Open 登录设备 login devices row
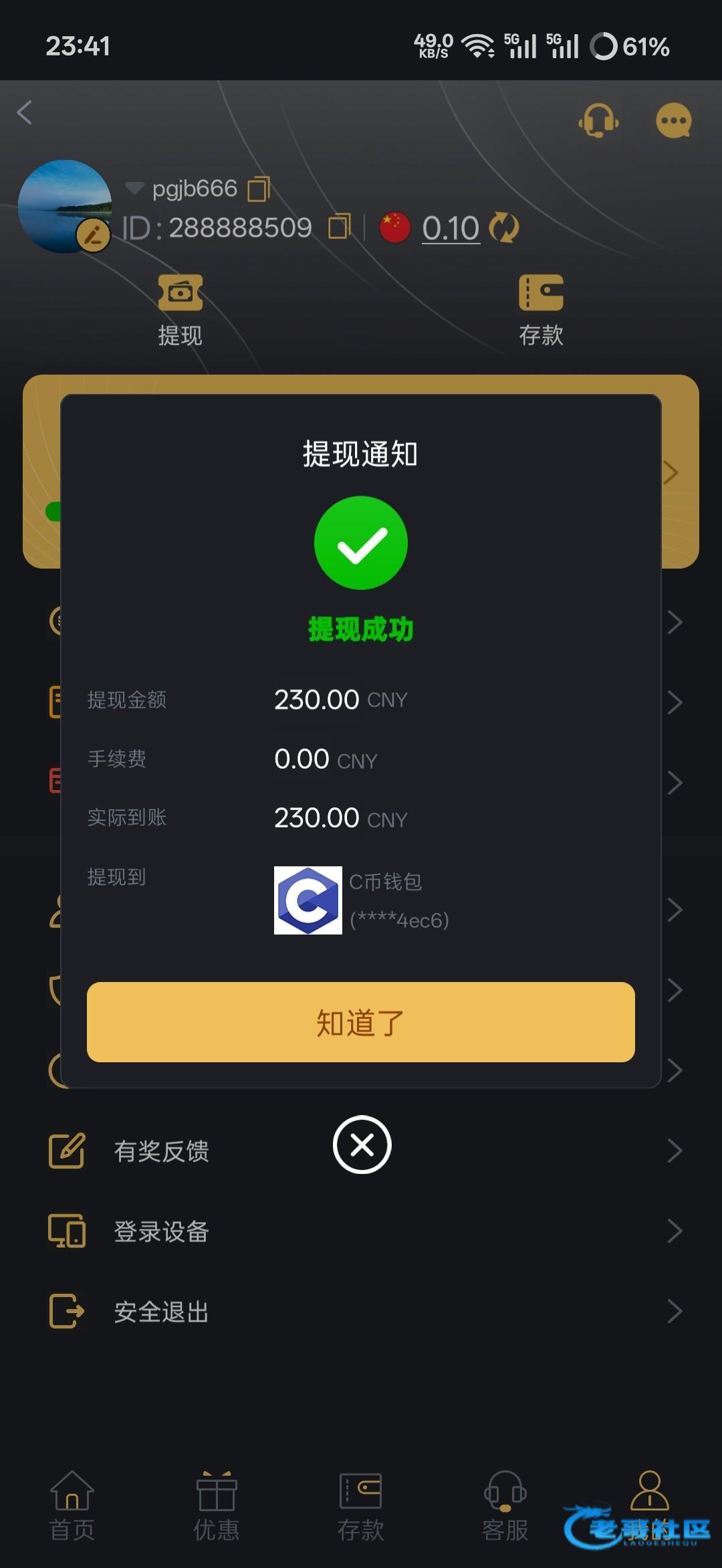The width and height of the screenshot is (722, 1568). (x=361, y=1231)
